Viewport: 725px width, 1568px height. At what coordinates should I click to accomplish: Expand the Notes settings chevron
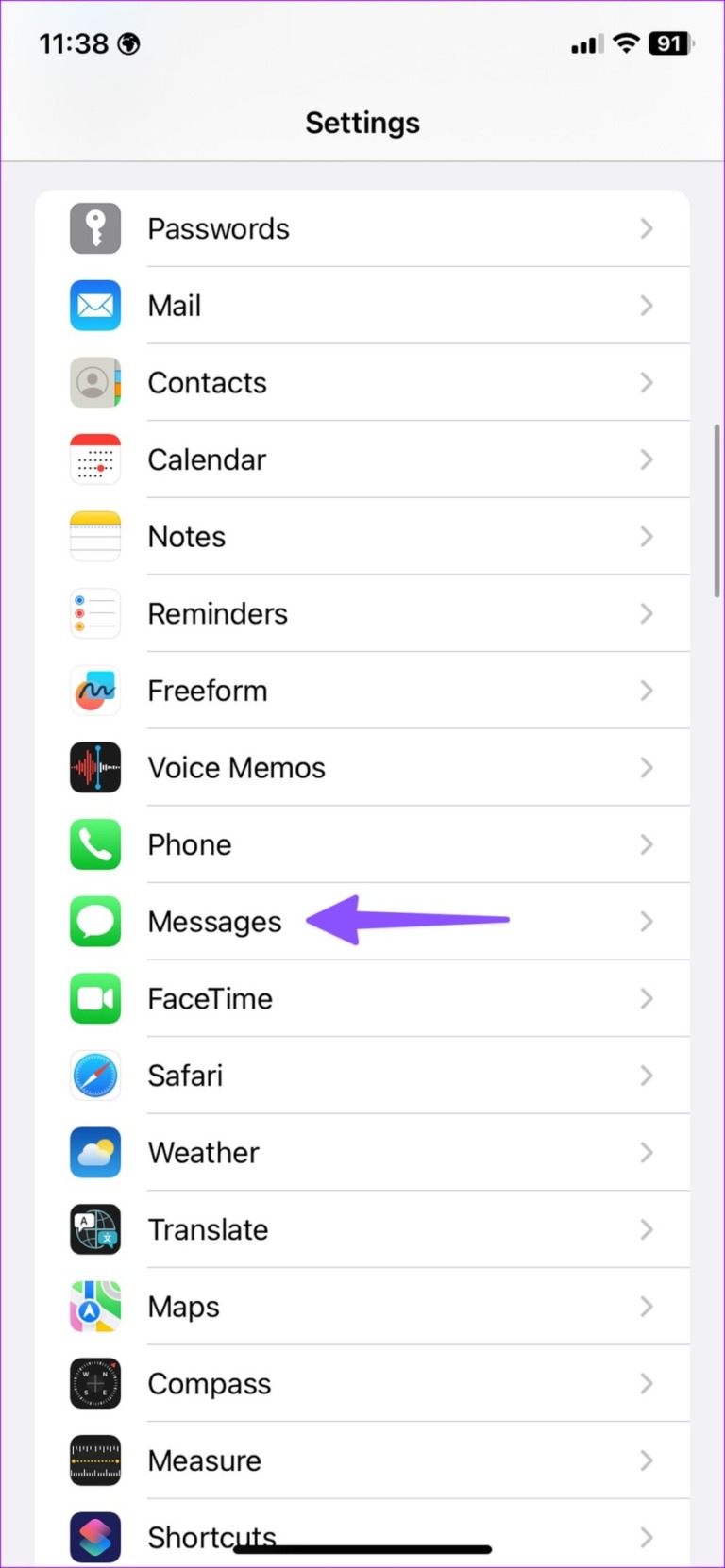(647, 536)
